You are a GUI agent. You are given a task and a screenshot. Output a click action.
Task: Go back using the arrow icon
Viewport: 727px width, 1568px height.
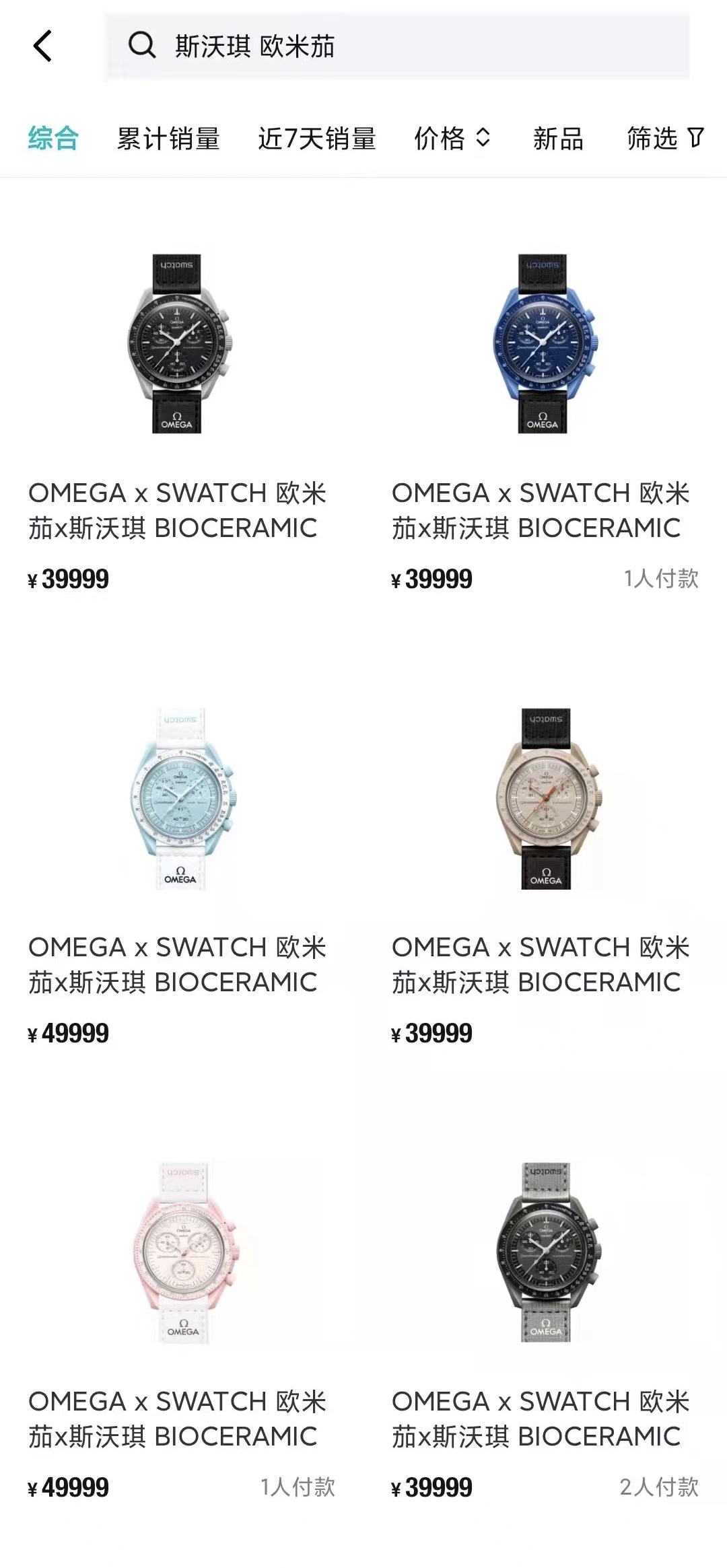point(42,46)
